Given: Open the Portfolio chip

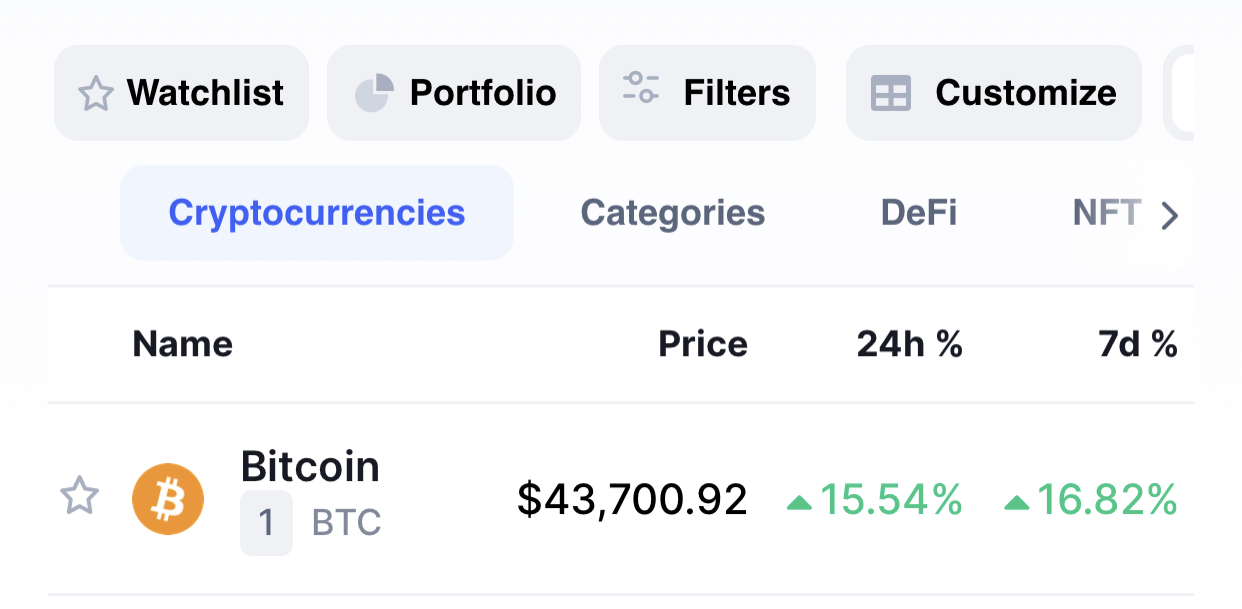Looking at the screenshot, I should 454,93.
